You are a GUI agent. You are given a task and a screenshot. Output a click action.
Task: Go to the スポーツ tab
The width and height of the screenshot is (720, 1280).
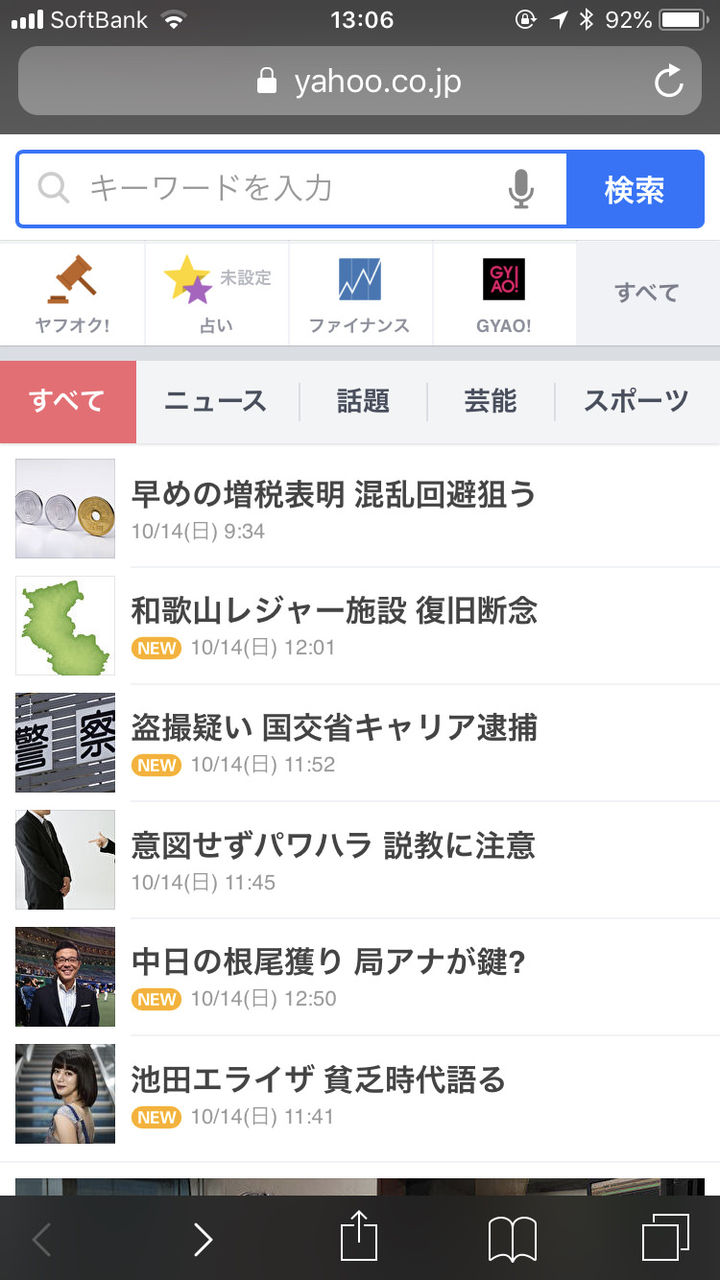point(636,402)
